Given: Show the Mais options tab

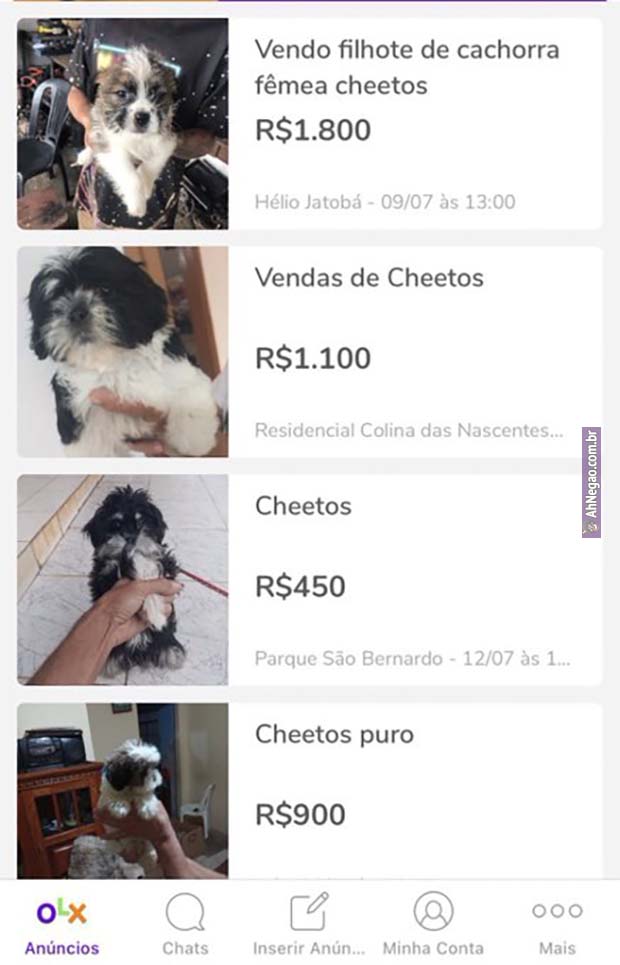Looking at the screenshot, I should click(x=557, y=924).
